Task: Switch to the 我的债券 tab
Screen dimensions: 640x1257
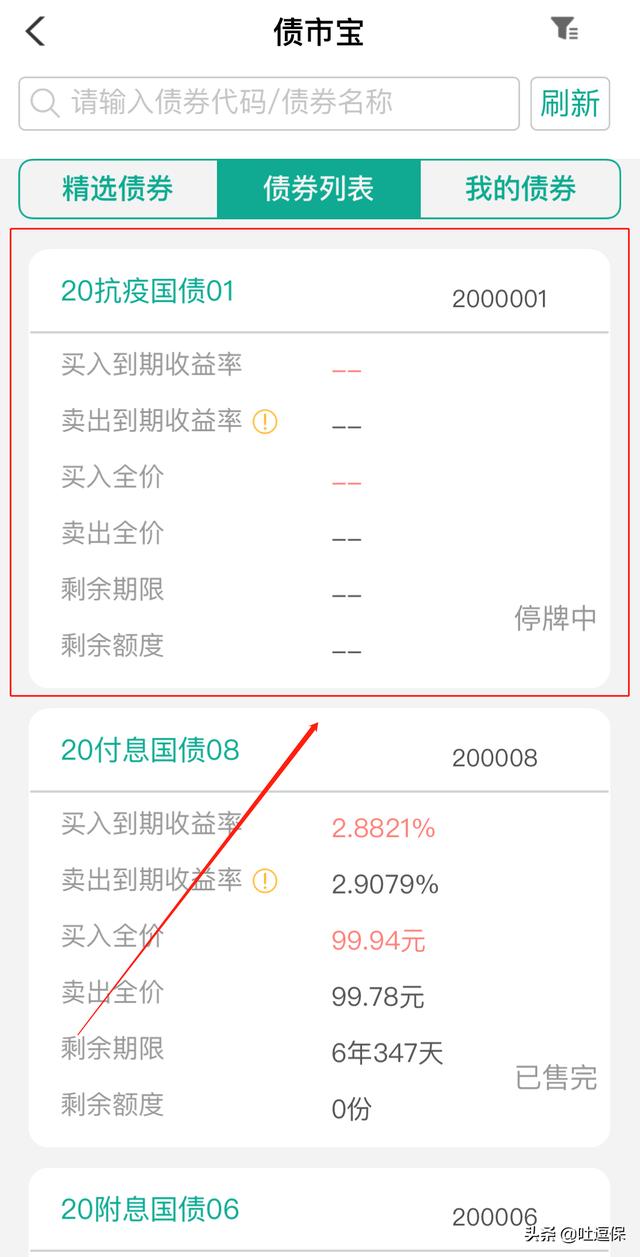Action: click(x=520, y=188)
